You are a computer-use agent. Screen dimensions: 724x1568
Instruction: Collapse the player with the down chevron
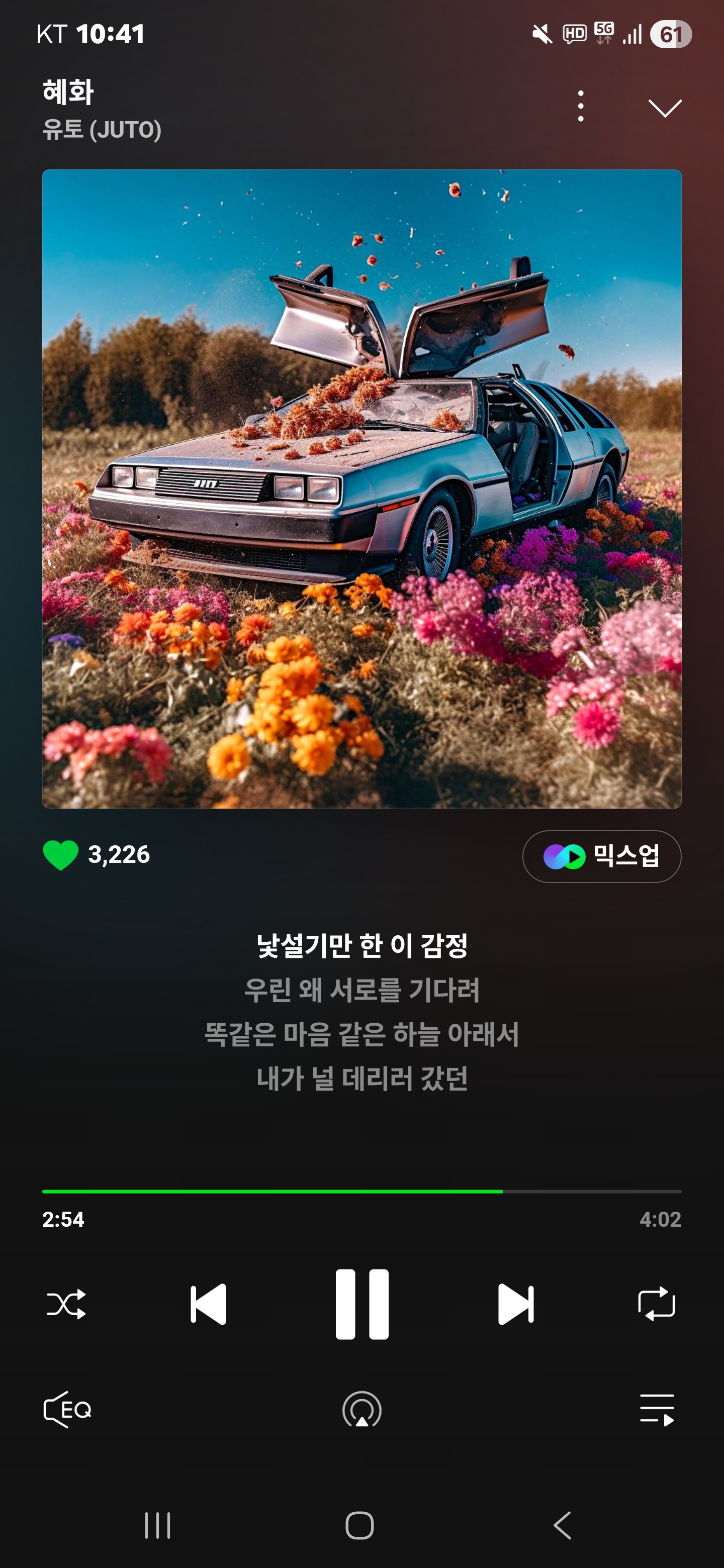tap(664, 108)
